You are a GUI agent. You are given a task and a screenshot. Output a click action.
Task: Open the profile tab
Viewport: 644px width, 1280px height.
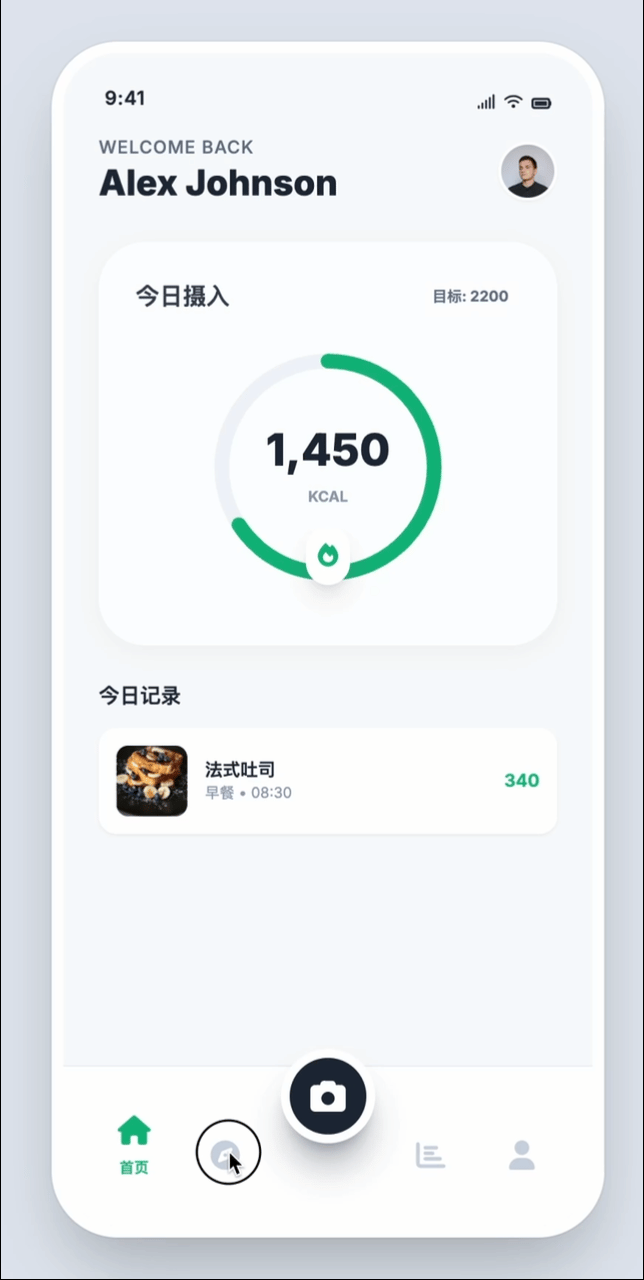(x=521, y=1155)
